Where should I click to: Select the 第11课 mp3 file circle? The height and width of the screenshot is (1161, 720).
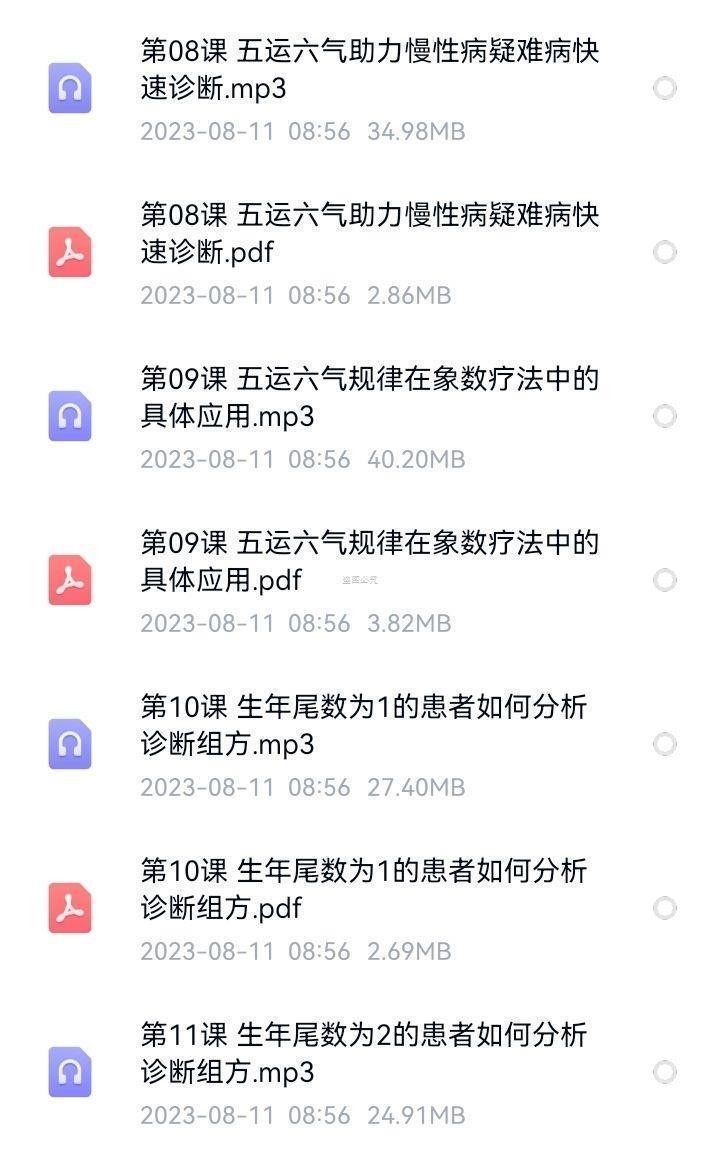point(664,1072)
